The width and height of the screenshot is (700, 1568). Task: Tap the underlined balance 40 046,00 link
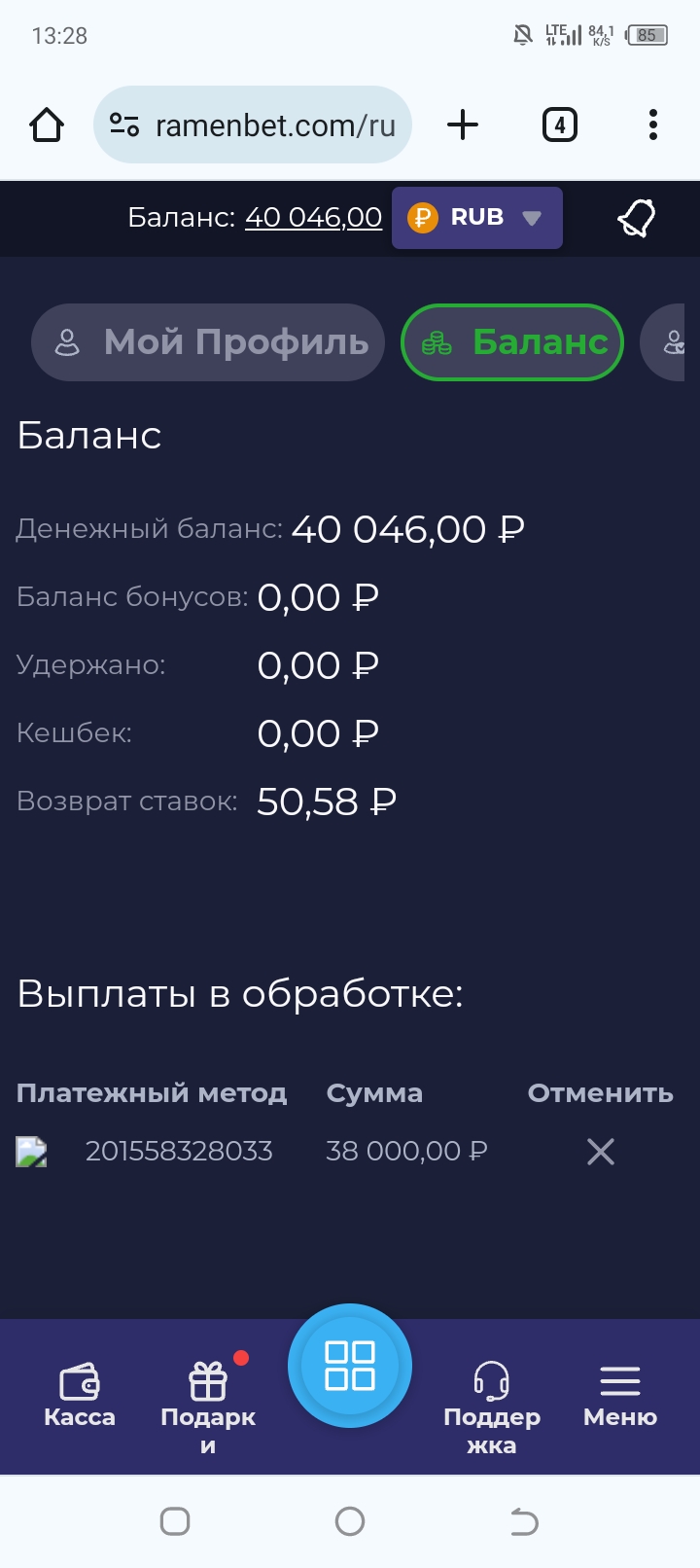tap(313, 217)
